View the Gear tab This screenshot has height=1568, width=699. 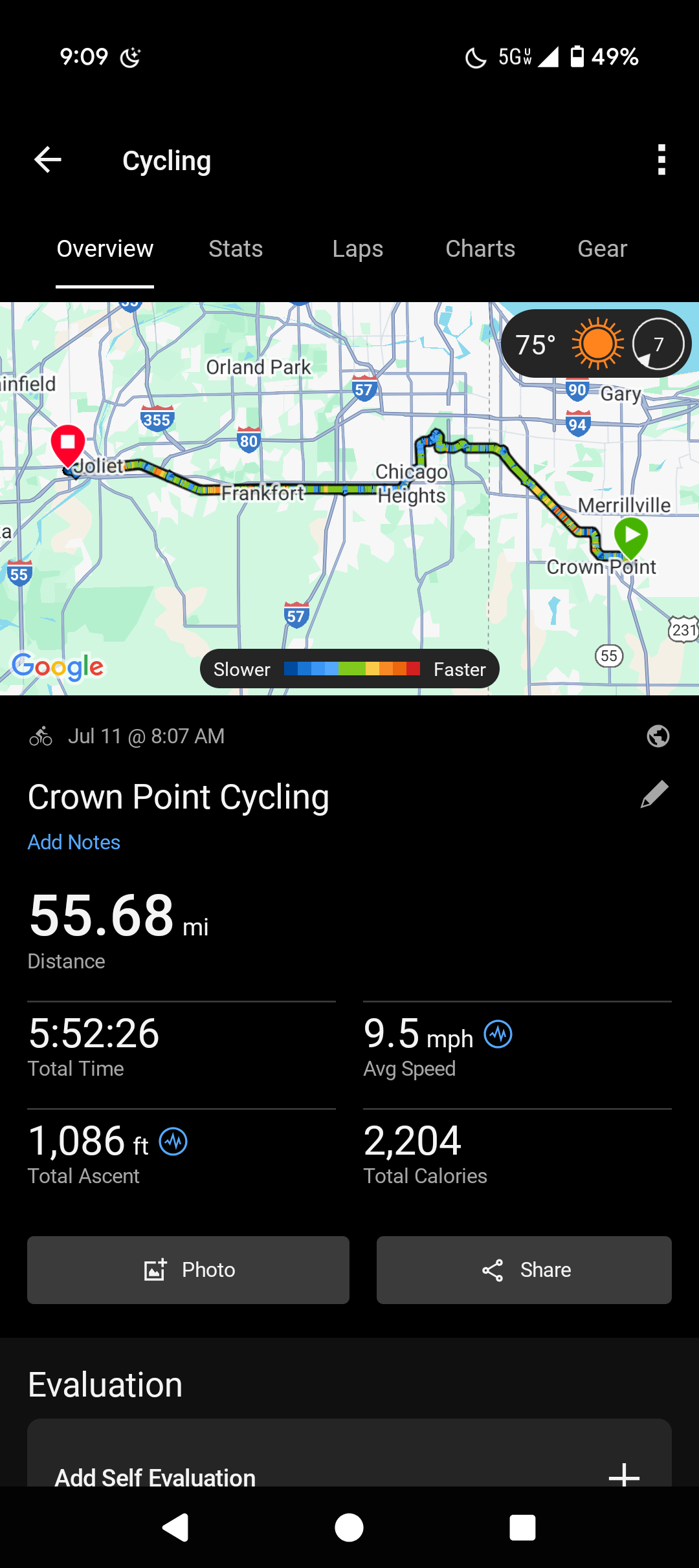(602, 249)
